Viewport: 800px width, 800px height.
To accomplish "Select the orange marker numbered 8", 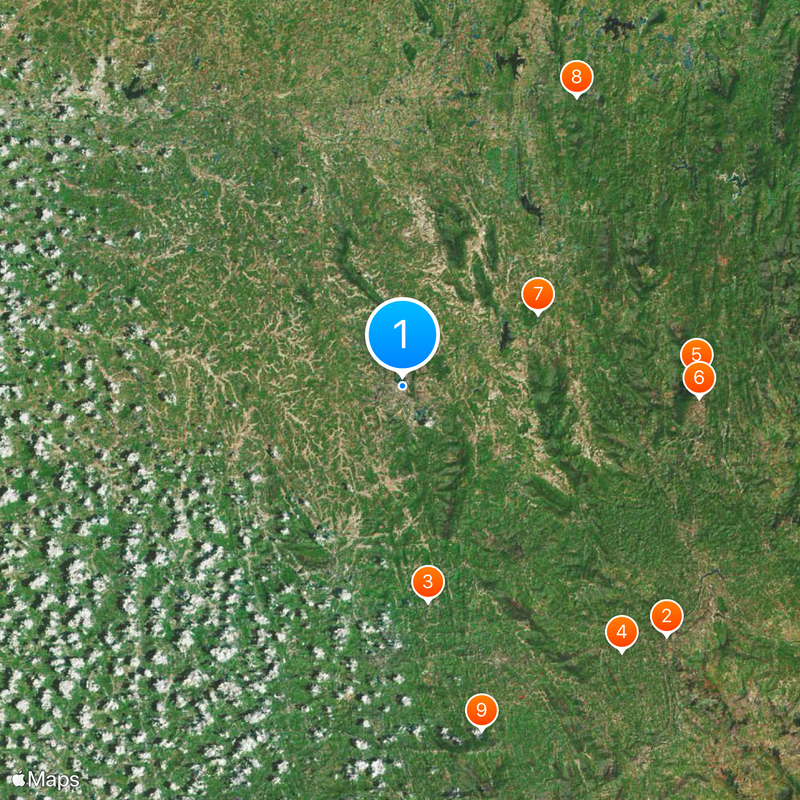I will point(576,76).
